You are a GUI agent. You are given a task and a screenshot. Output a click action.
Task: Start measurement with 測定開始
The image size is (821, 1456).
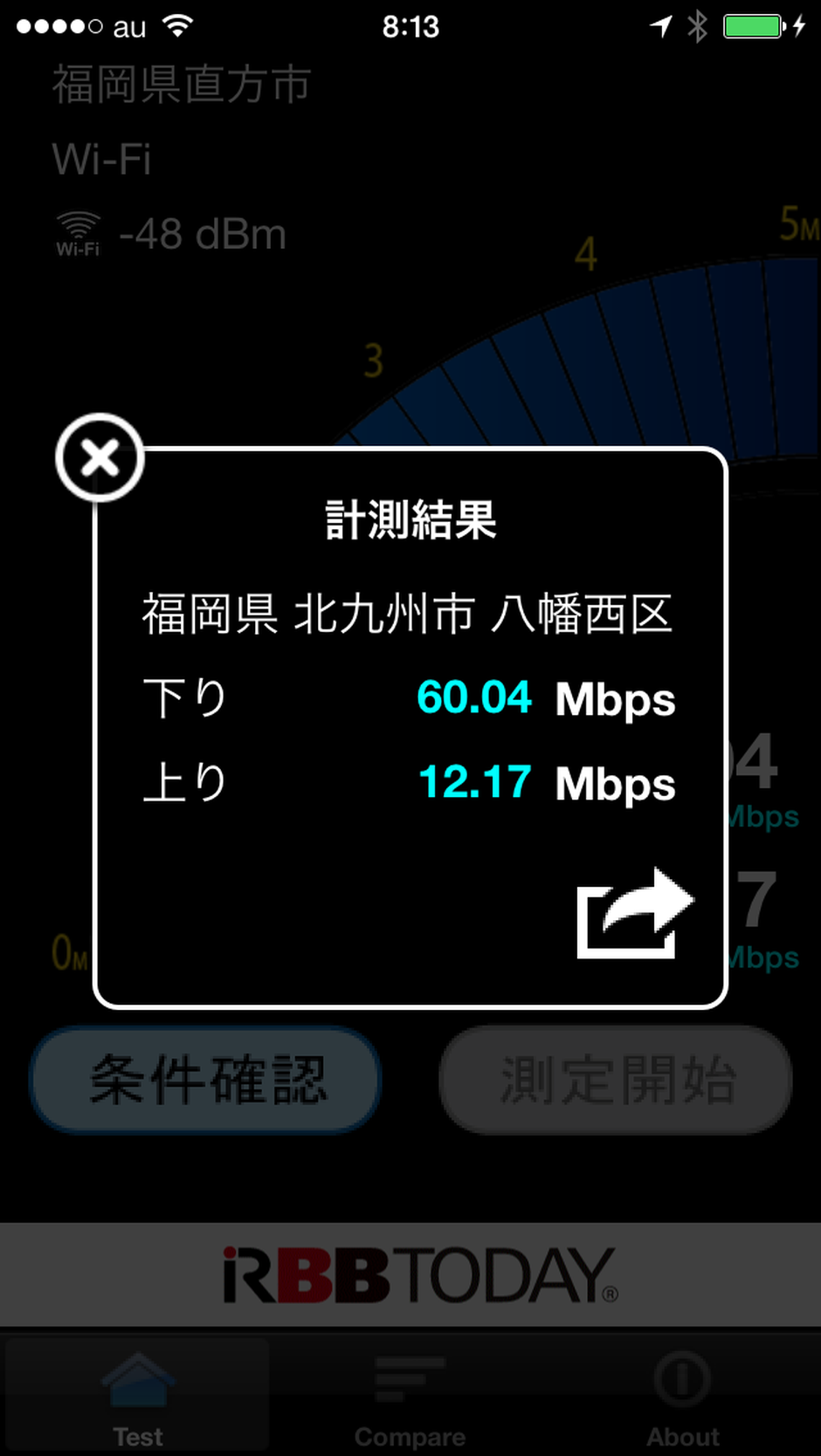click(x=616, y=1080)
